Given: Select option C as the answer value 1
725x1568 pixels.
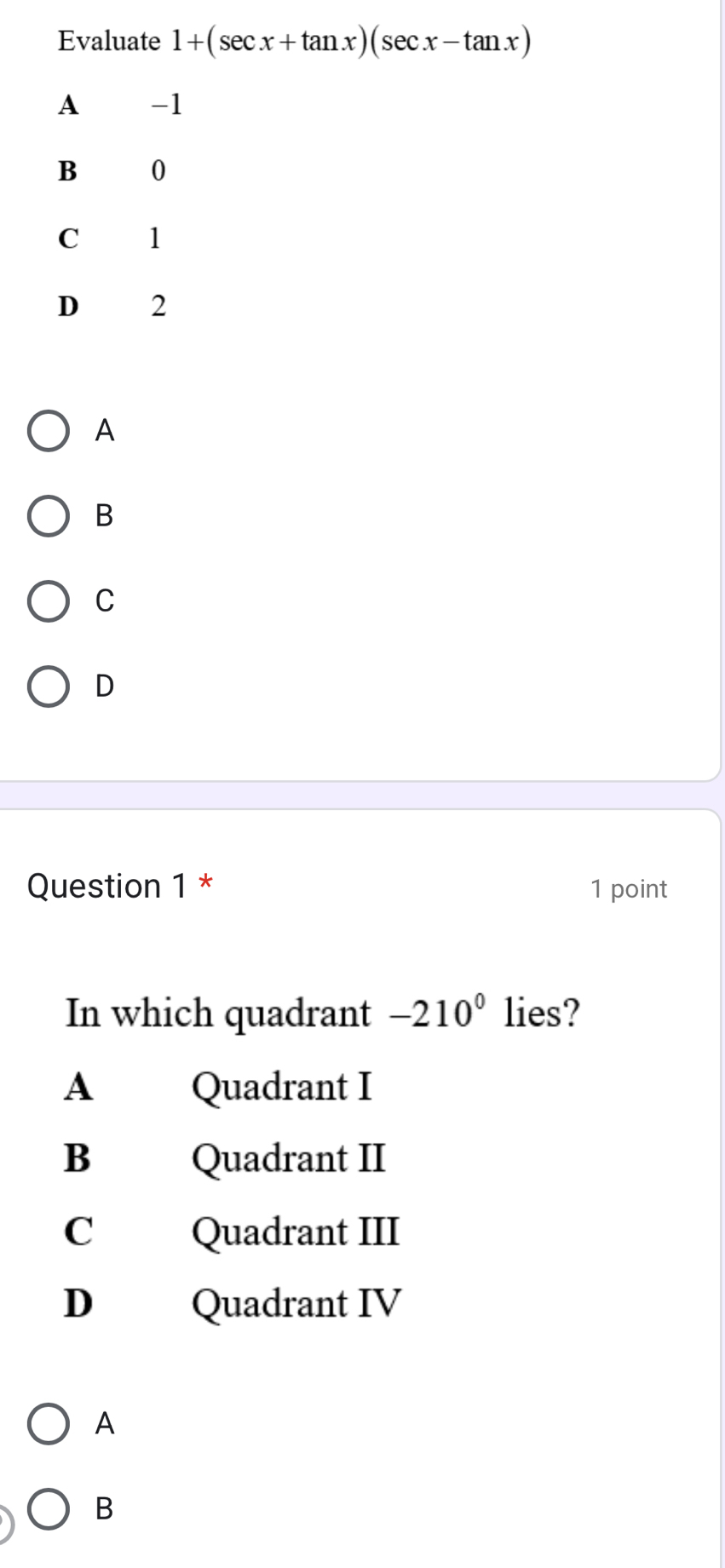Looking at the screenshot, I should [50, 600].
